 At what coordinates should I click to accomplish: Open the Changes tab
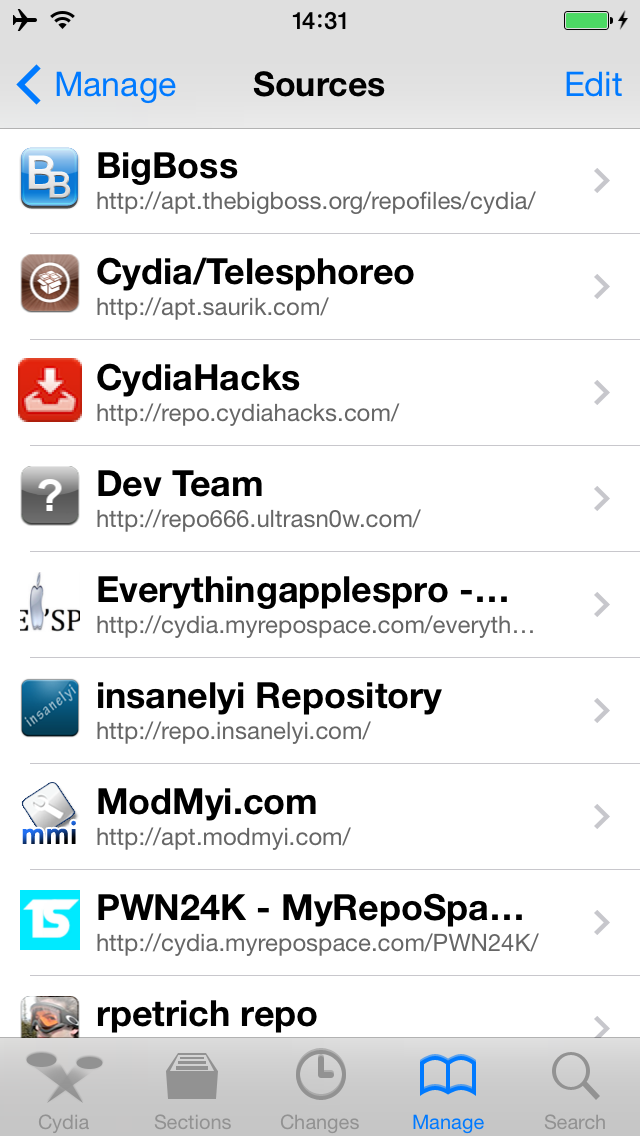pyautogui.click(x=320, y=1088)
